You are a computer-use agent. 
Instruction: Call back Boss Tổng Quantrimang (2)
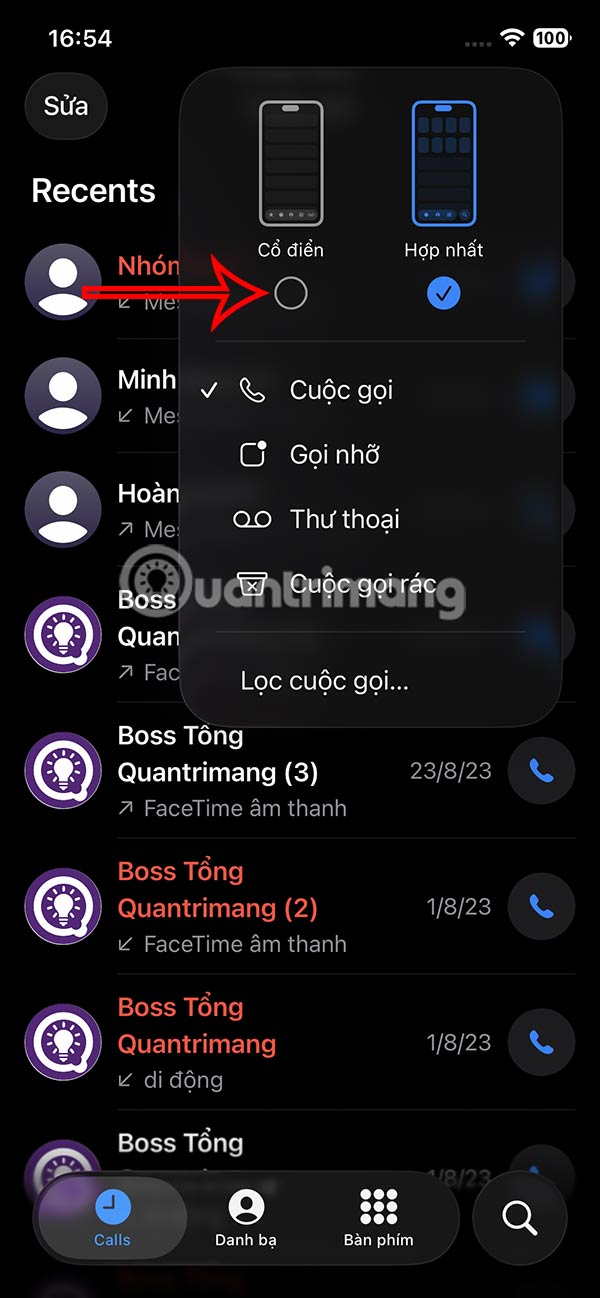tap(541, 906)
